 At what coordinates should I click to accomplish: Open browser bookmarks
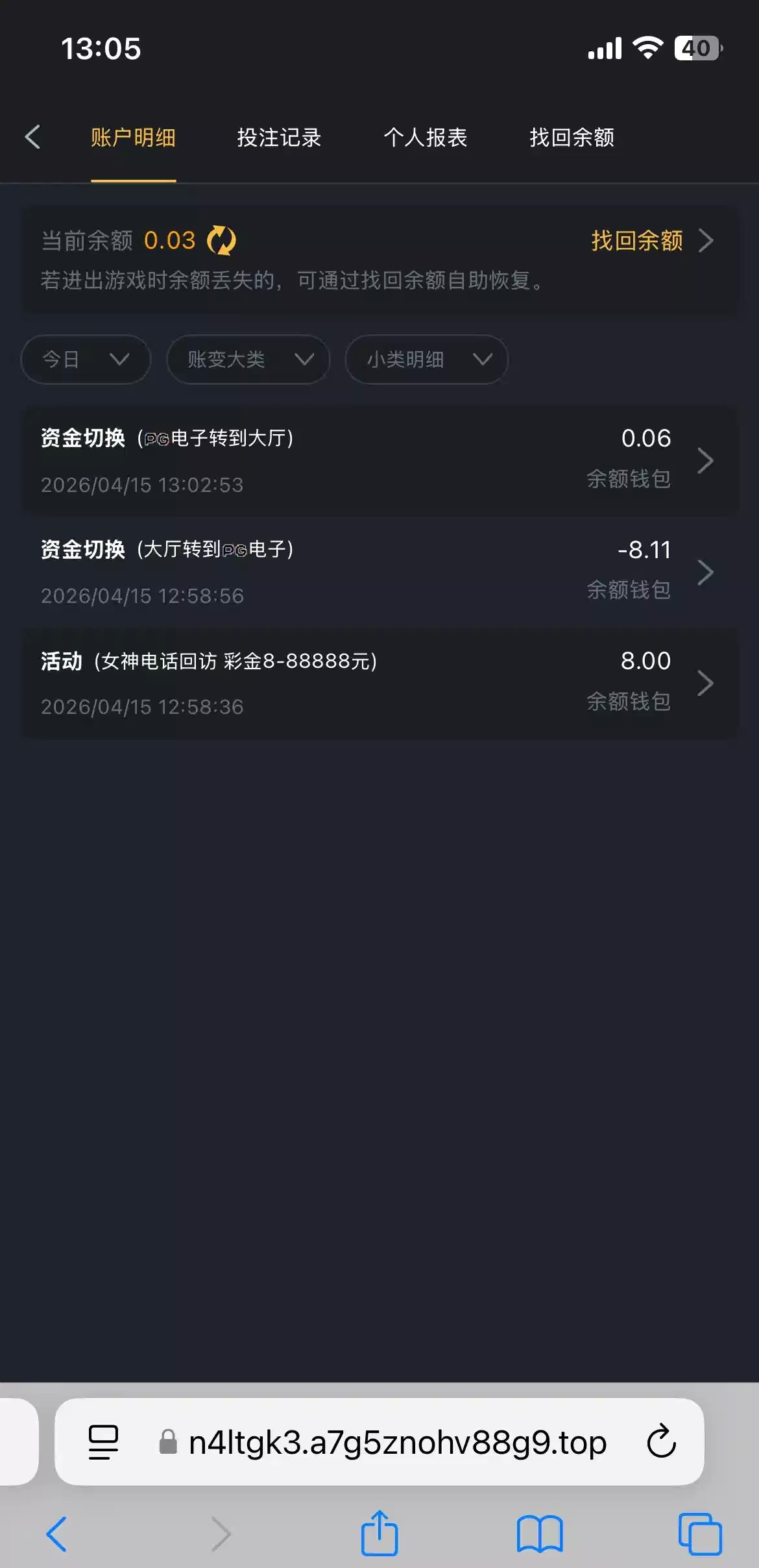(x=540, y=1534)
